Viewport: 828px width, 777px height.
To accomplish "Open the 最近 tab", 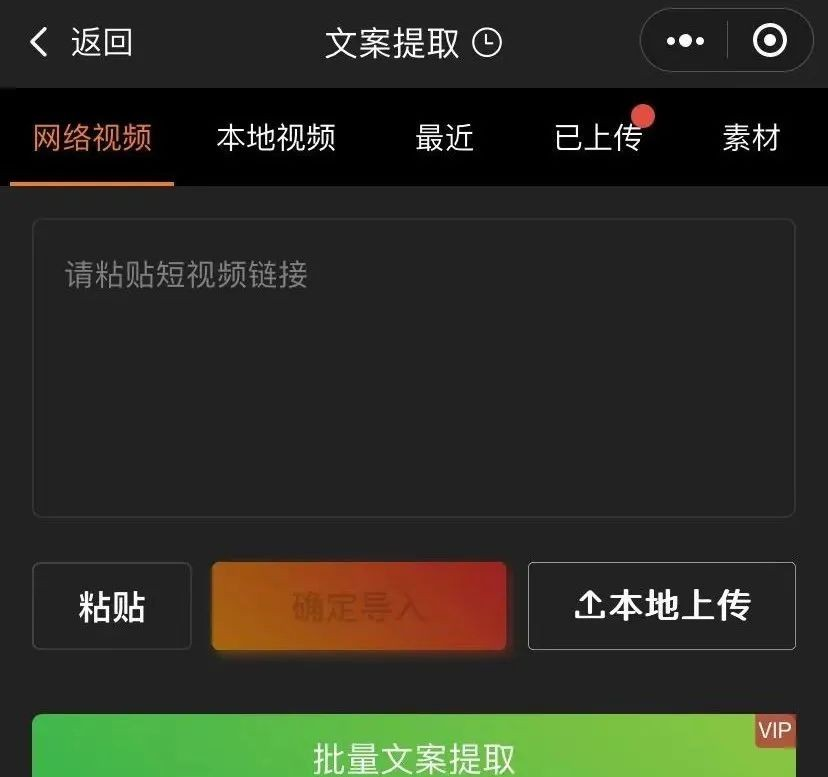I will (444, 138).
